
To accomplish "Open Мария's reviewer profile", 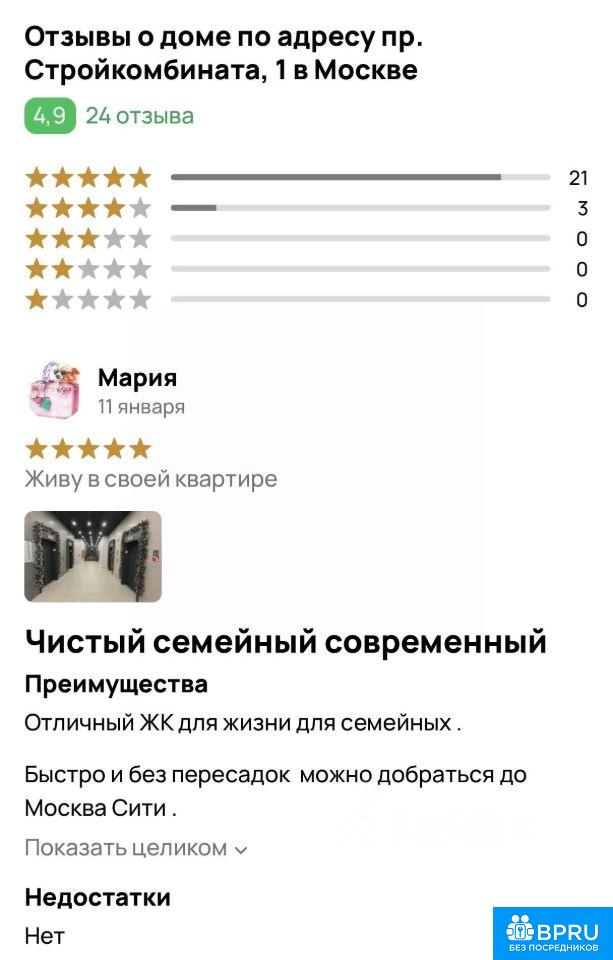I will point(137,378).
